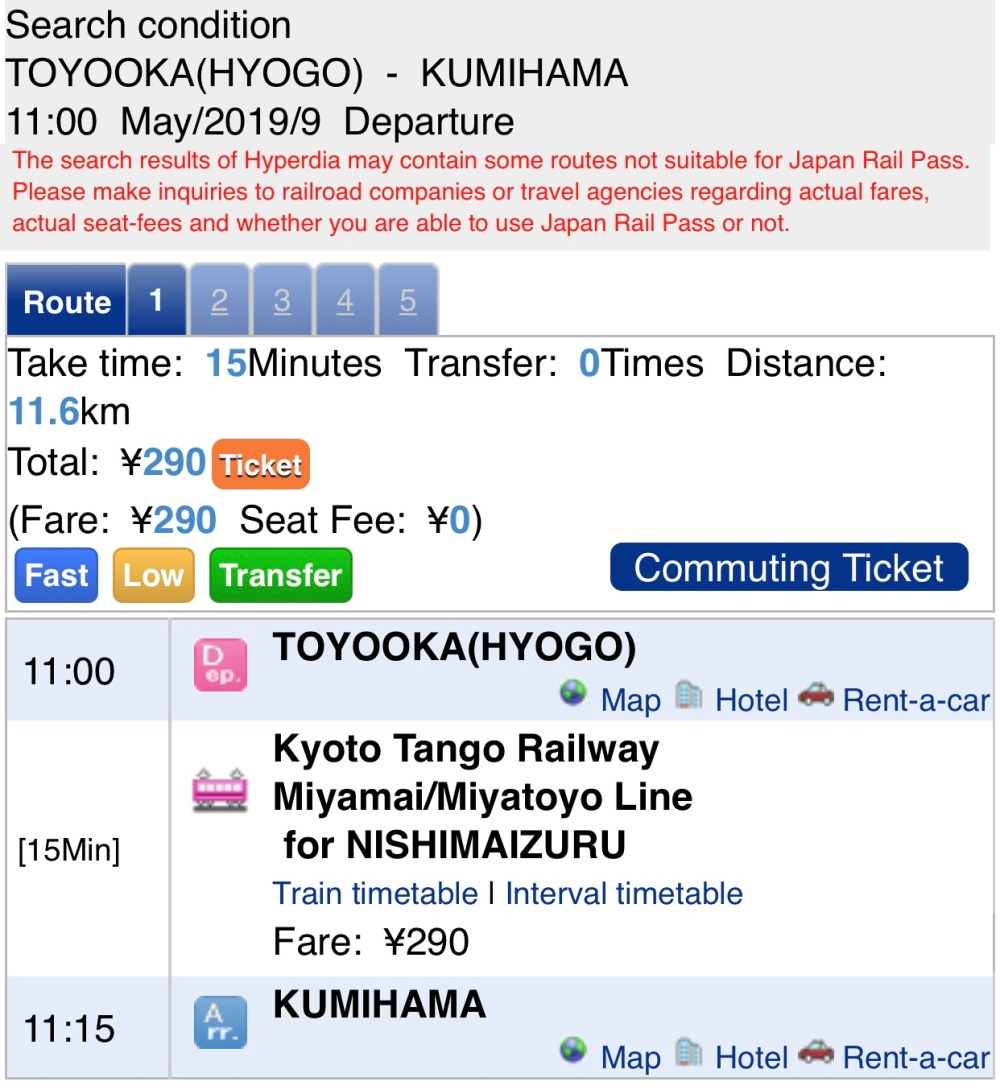Tap the Low fare button

(x=153, y=576)
